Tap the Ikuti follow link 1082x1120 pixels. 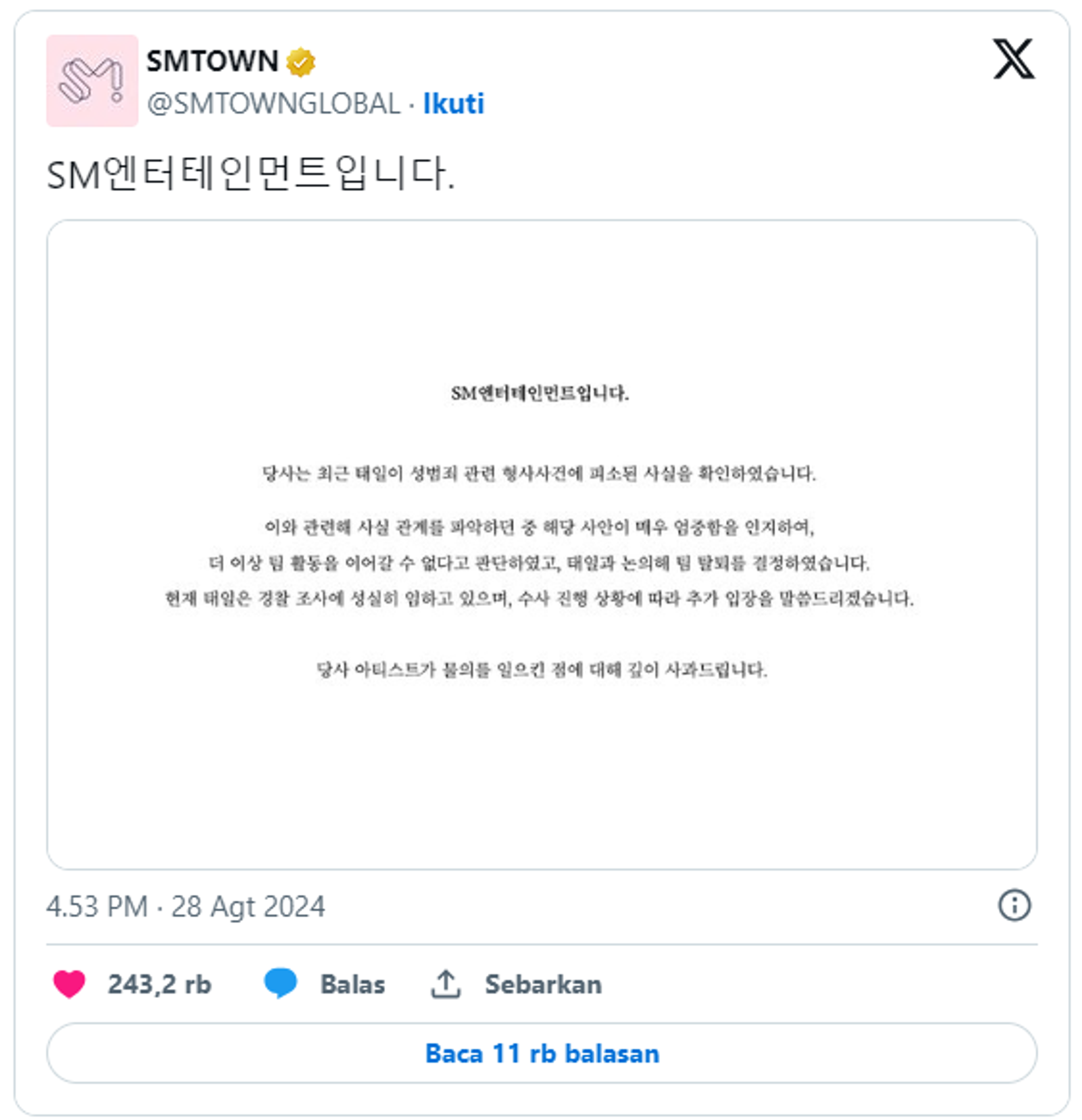point(453,103)
